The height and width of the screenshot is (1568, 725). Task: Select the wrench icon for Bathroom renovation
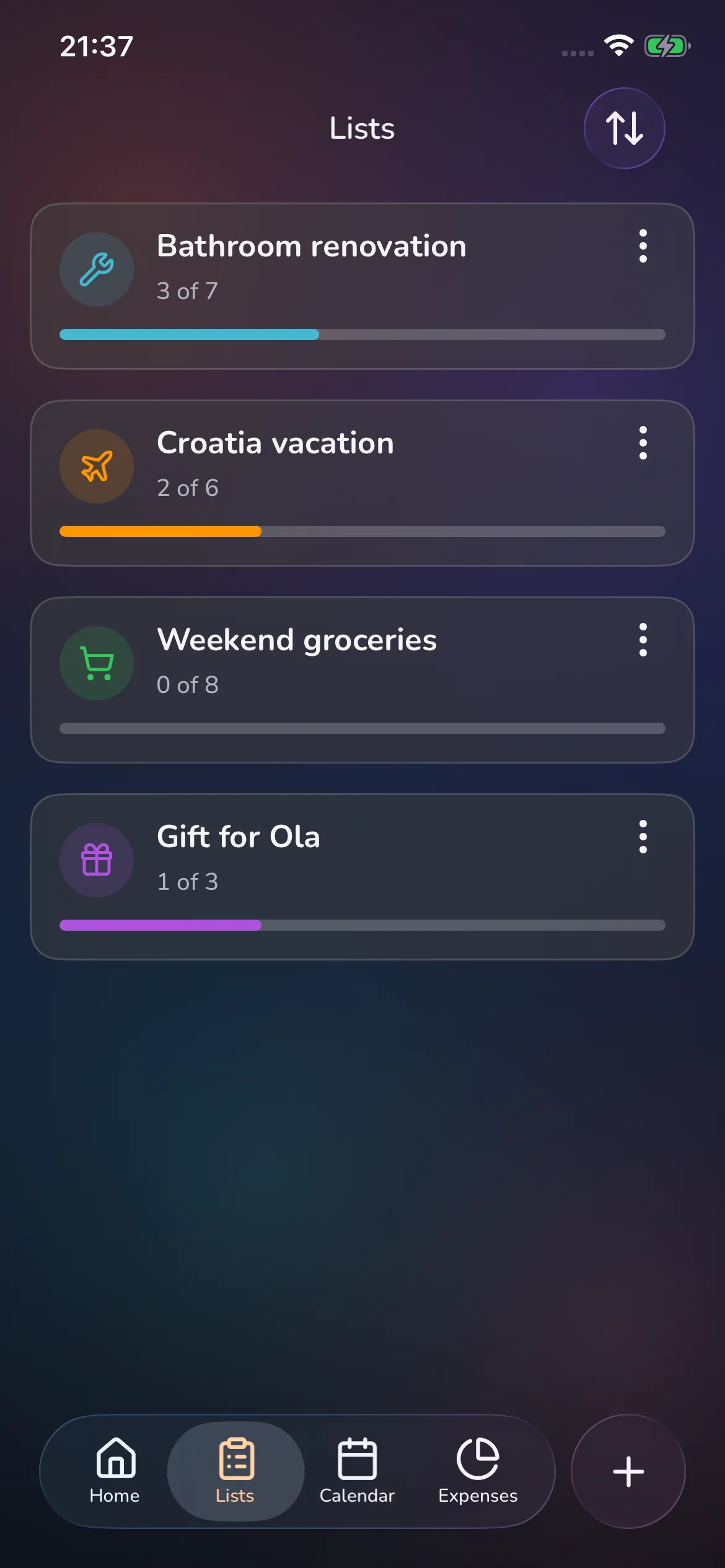pos(96,269)
